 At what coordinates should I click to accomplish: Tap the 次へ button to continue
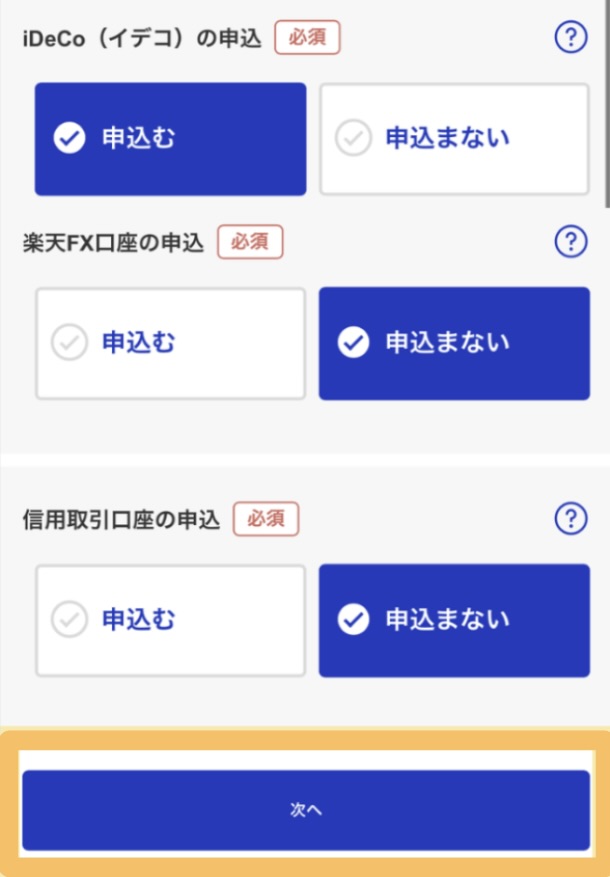tap(306, 810)
